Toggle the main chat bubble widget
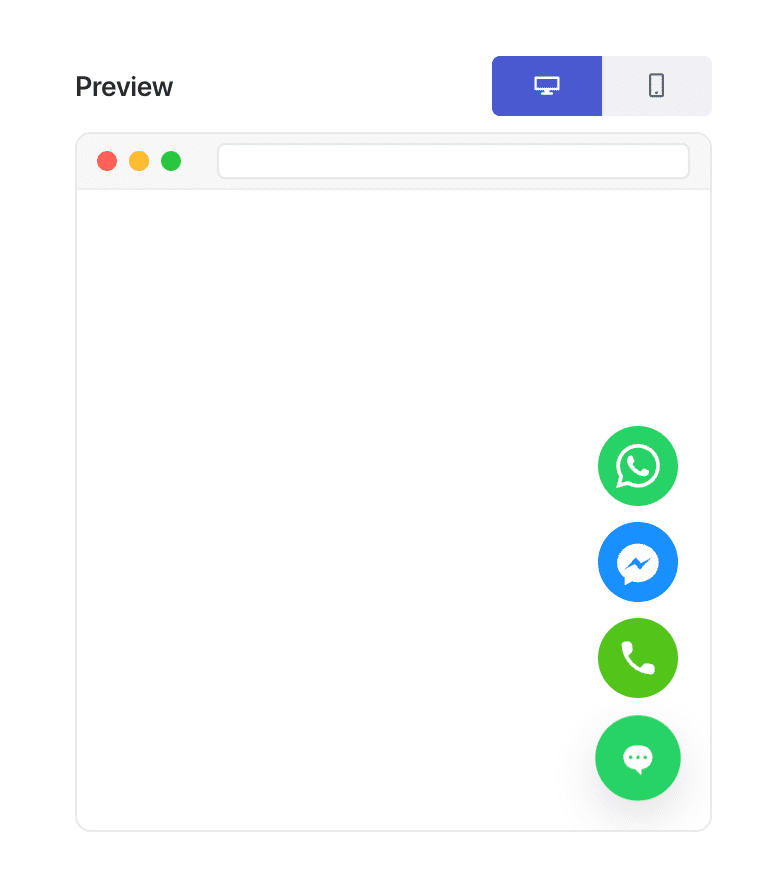 click(x=638, y=758)
